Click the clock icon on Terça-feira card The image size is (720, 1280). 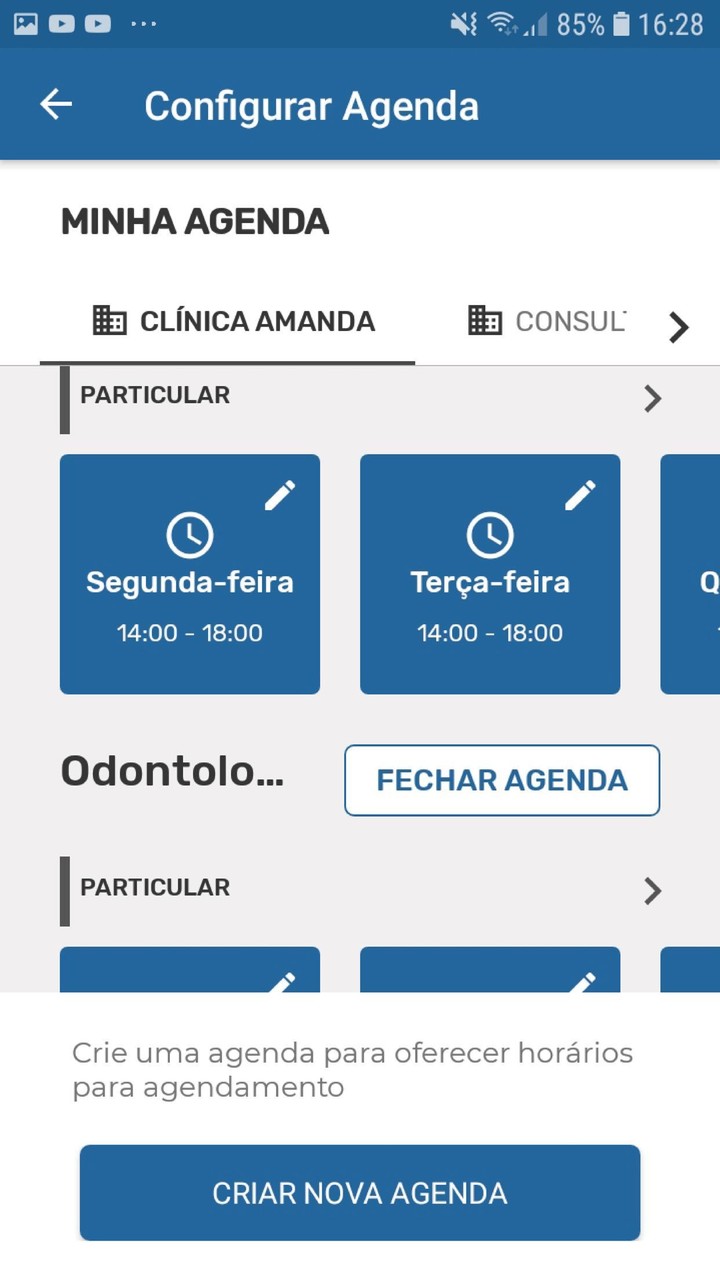pyautogui.click(x=489, y=533)
